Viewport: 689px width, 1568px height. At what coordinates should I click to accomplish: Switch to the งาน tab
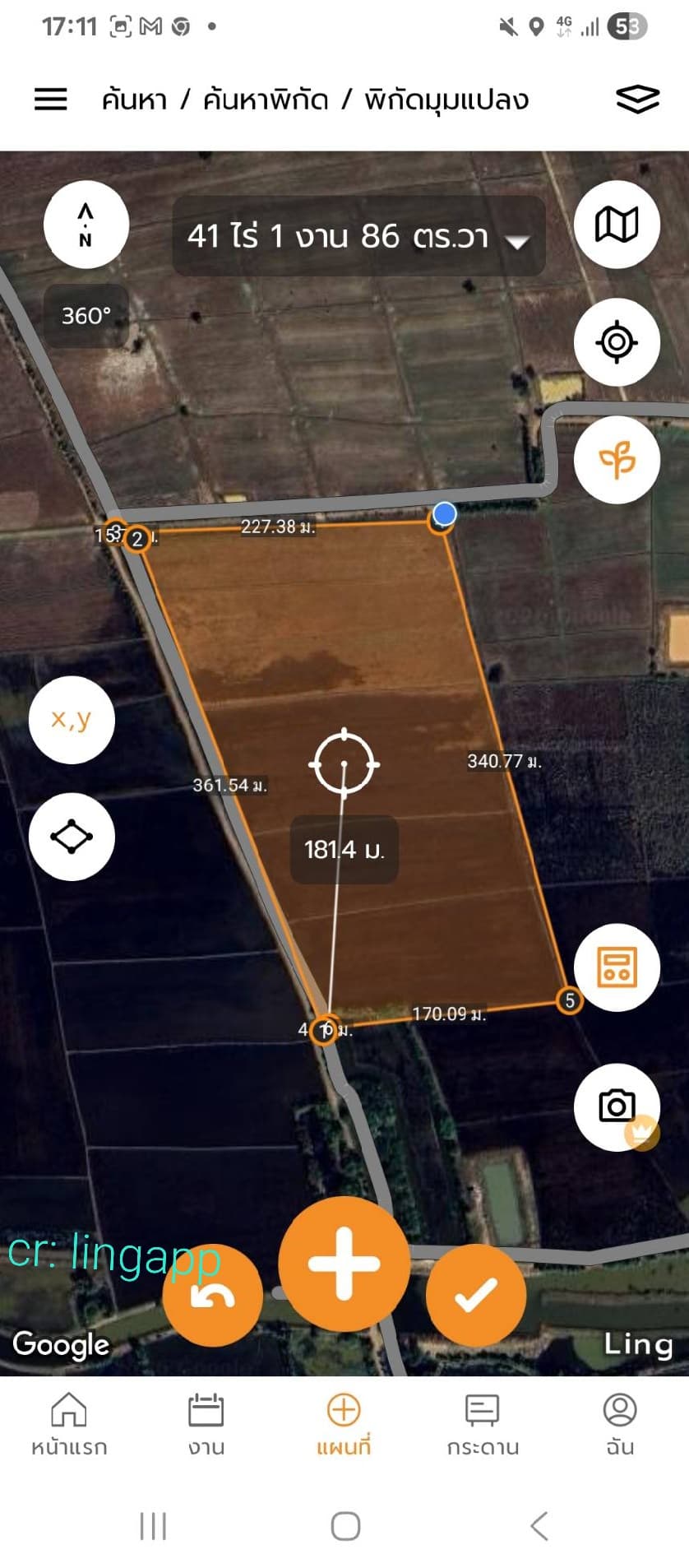pos(206,1424)
